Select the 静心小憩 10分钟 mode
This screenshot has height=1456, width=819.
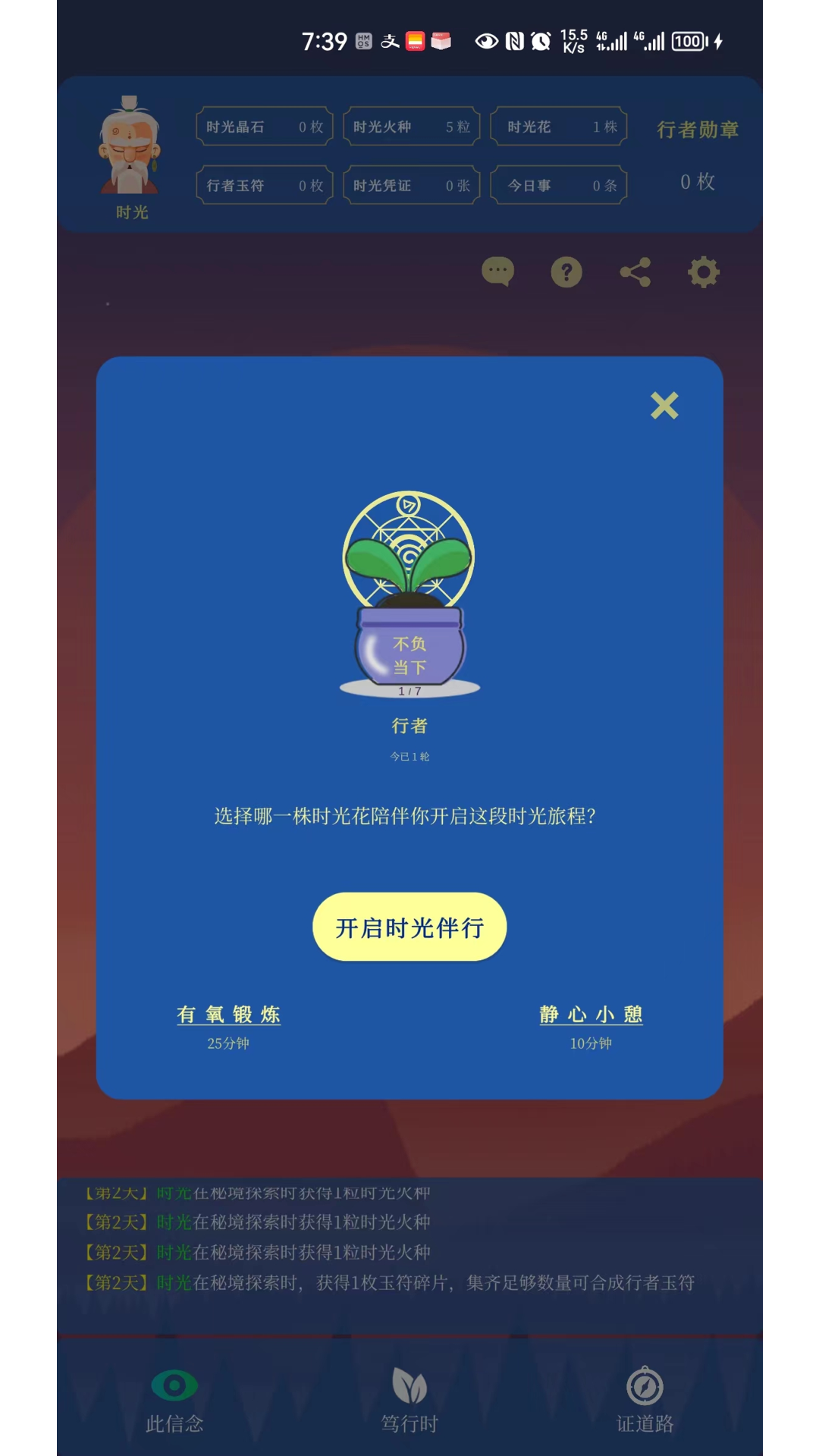pos(590,1015)
